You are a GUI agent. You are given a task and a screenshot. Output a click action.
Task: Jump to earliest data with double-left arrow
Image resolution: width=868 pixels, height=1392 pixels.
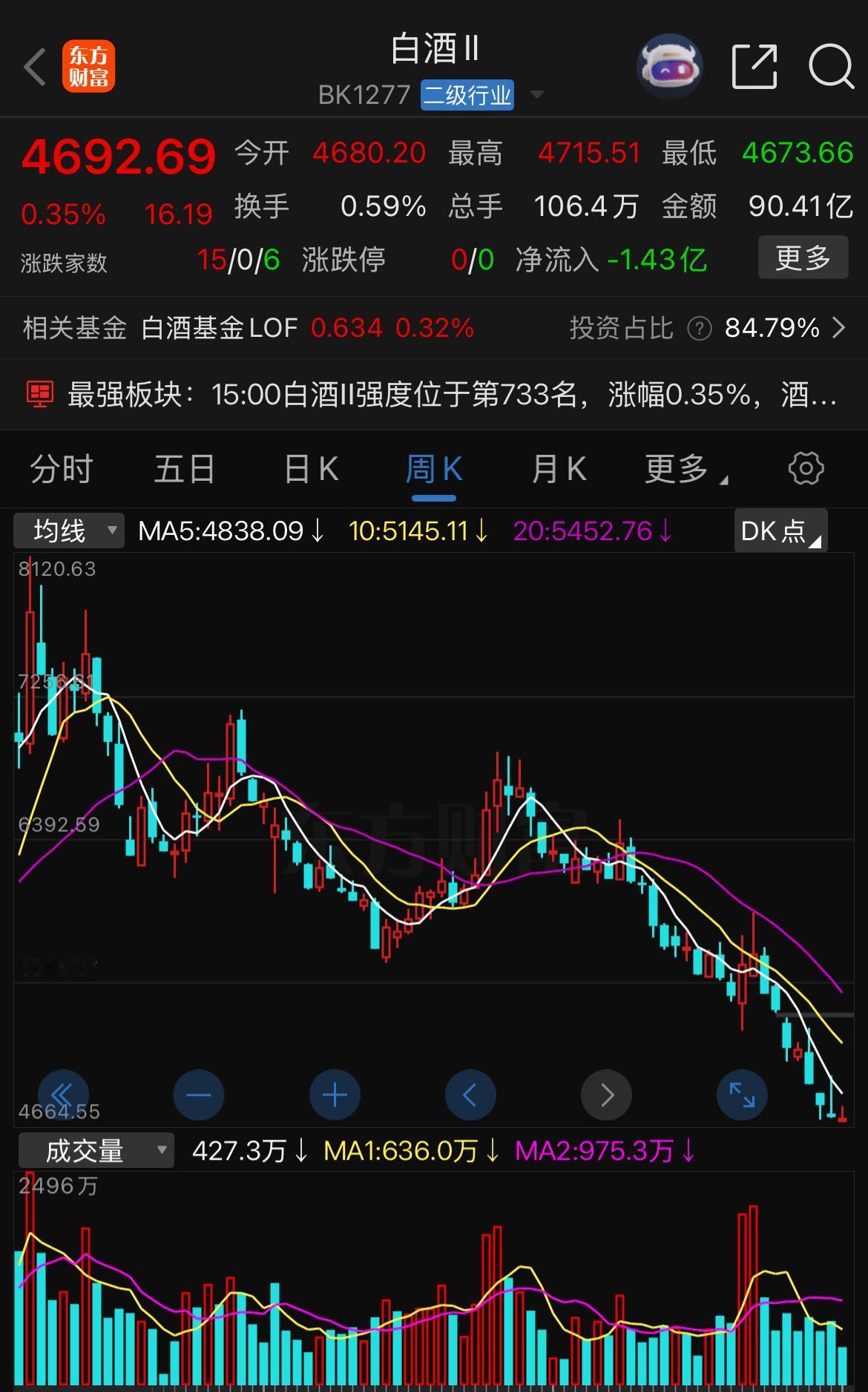click(62, 1094)
